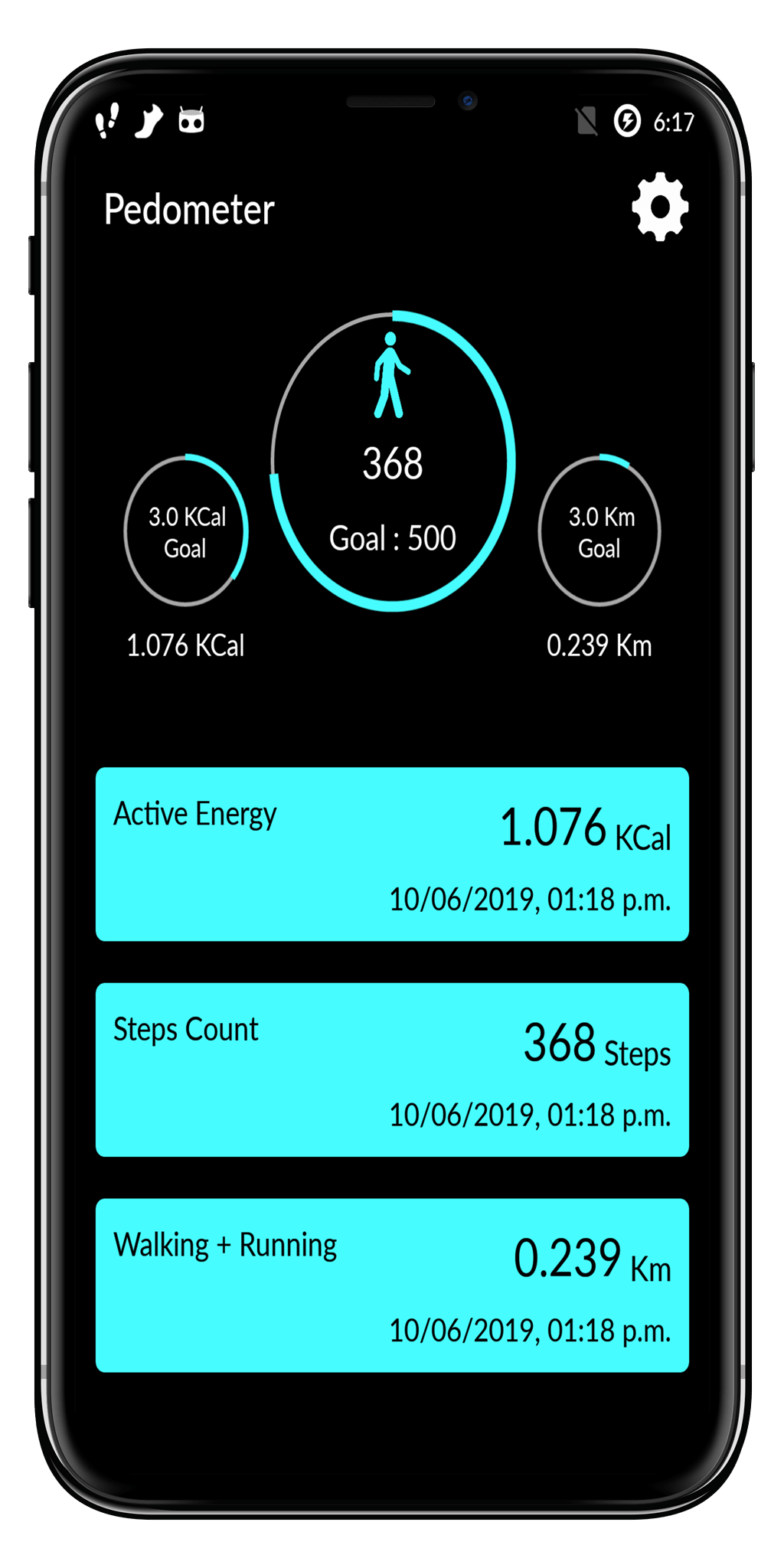Open the Steps Count card
784x1568 pixels.
(392, 1070)
